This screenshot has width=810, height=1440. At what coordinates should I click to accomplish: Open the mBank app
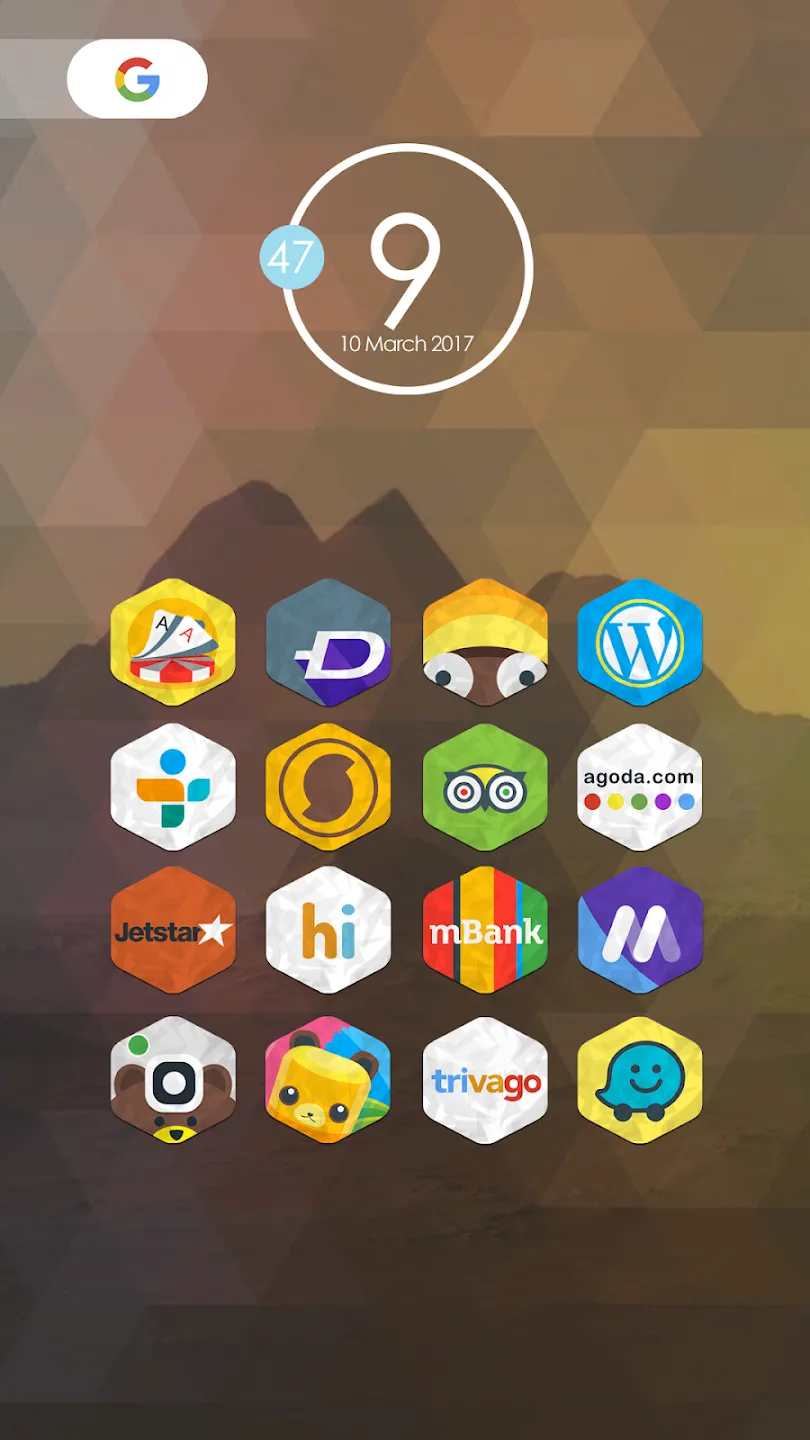click(x=485, y=931)
